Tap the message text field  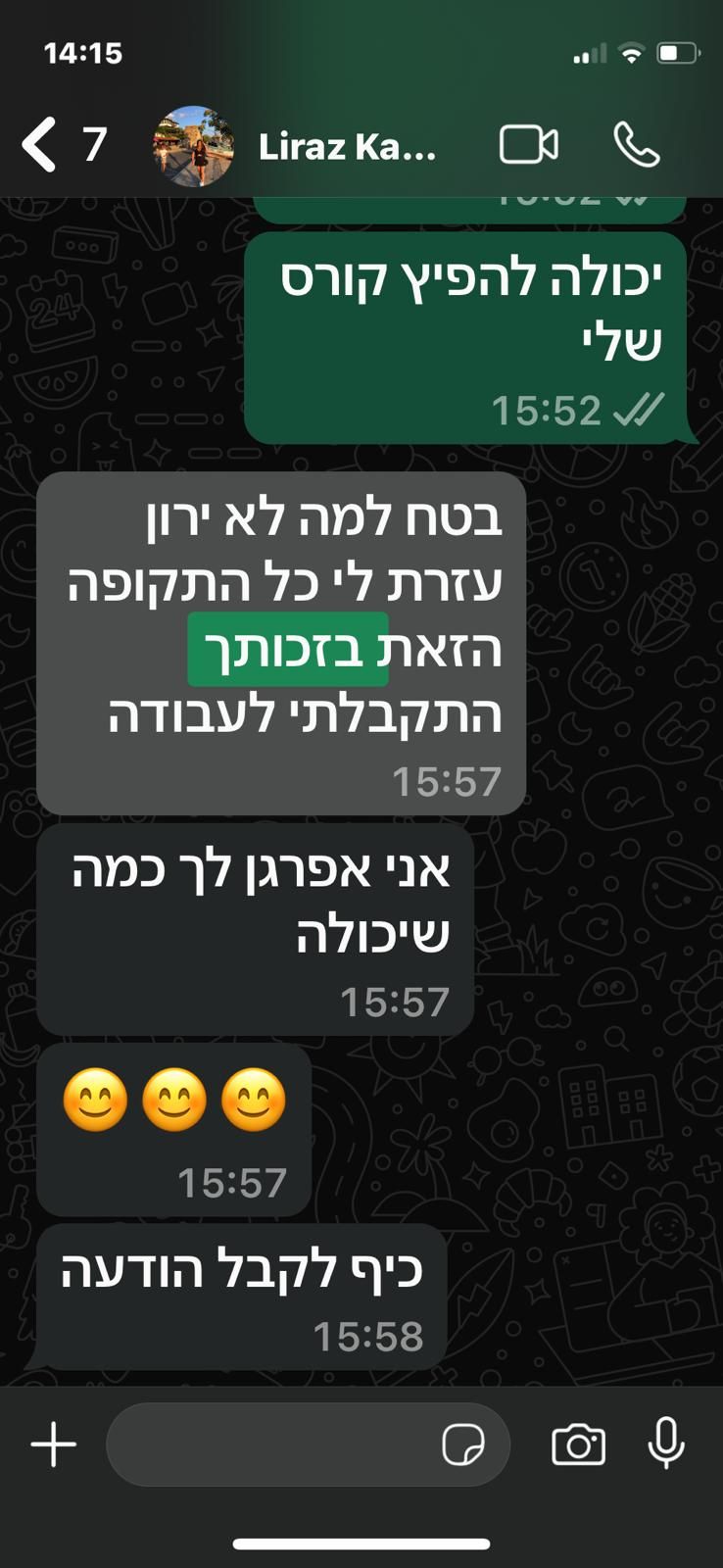coord(274,1445)
